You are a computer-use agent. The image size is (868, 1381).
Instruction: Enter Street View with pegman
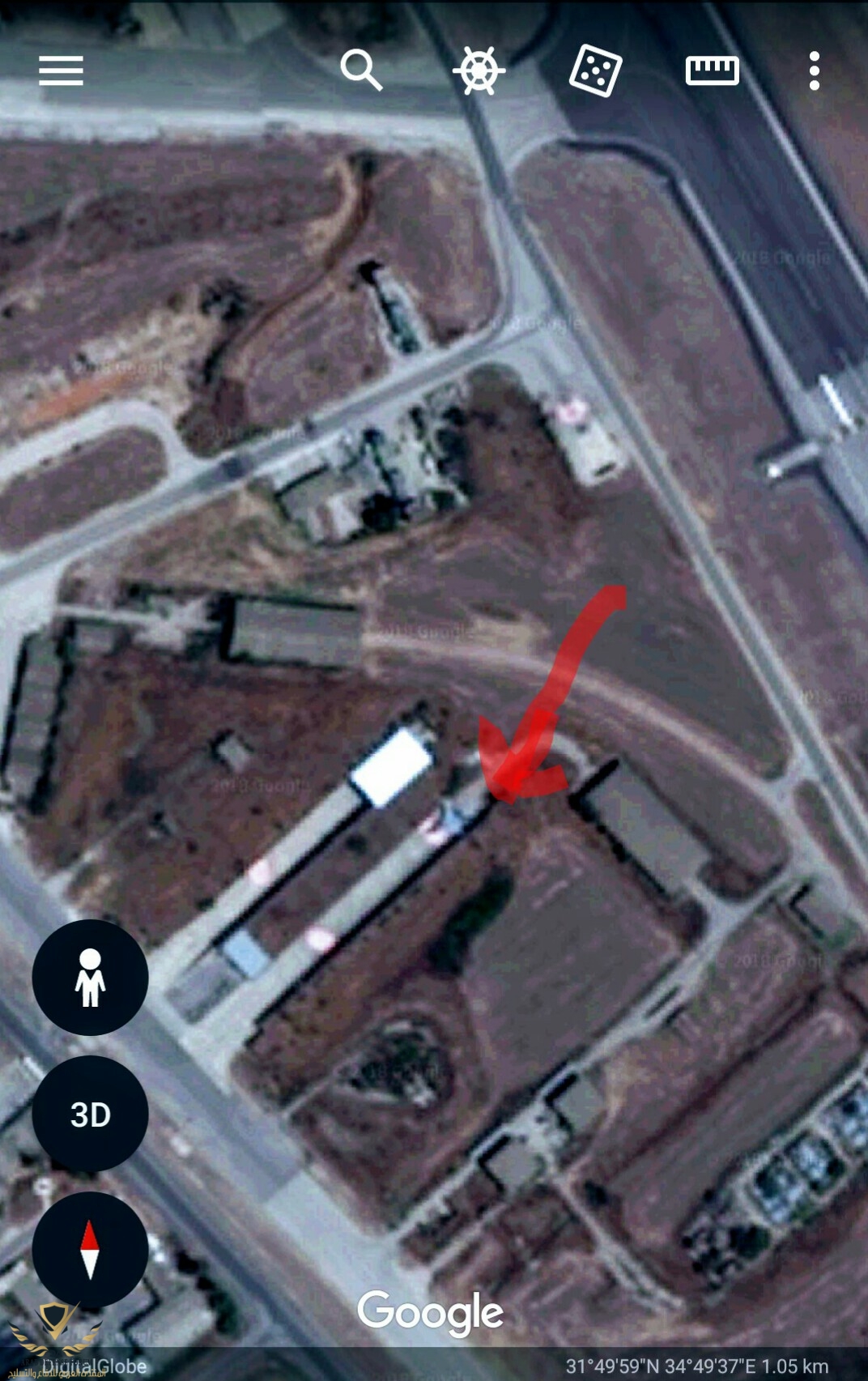click(x=90, y=977)
